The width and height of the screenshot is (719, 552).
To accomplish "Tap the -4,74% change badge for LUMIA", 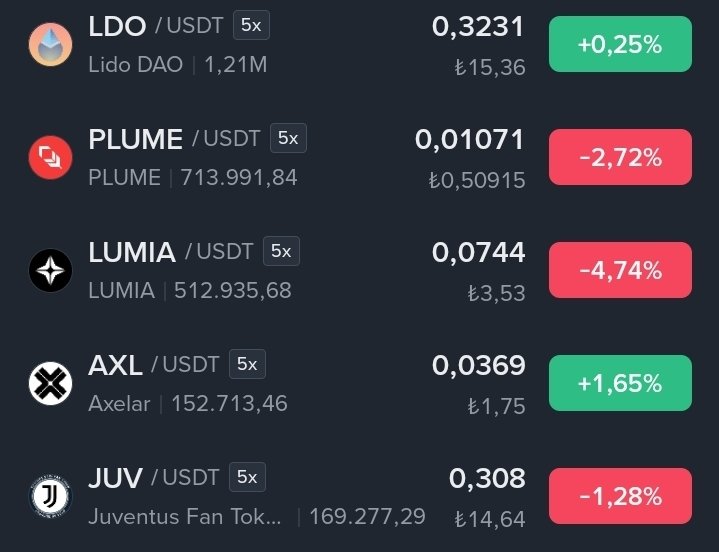I will tap(620, 270).
